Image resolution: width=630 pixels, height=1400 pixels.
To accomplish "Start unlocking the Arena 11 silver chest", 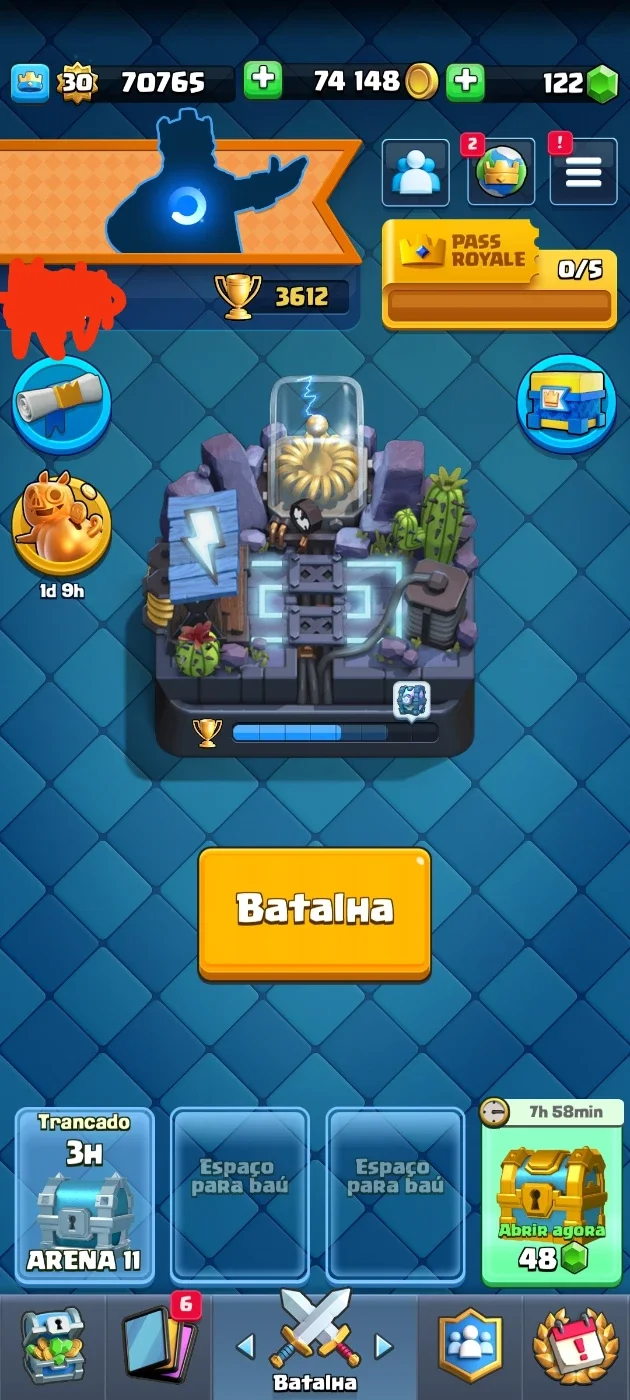I will tap(85, 1195).
